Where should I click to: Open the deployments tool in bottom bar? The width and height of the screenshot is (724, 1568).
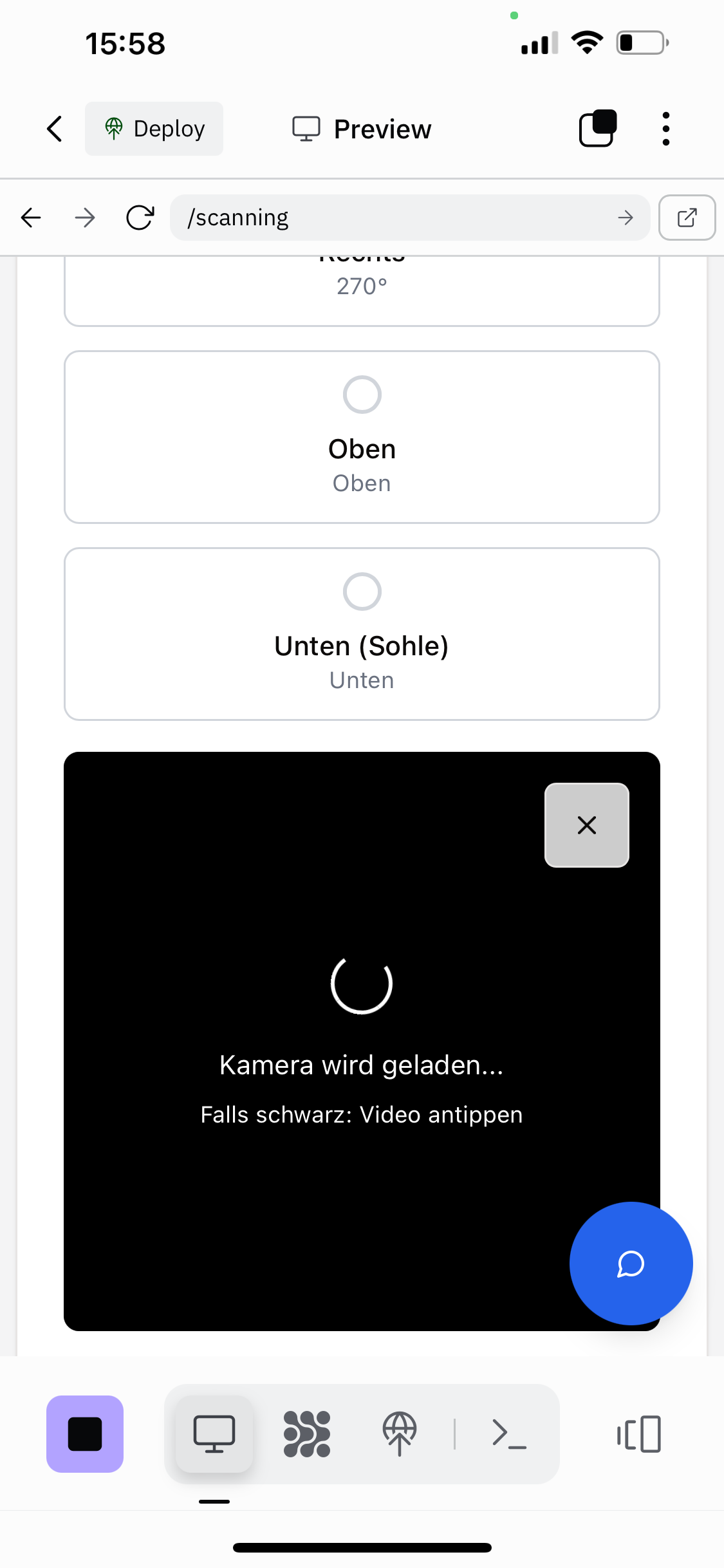[400, 1434]
